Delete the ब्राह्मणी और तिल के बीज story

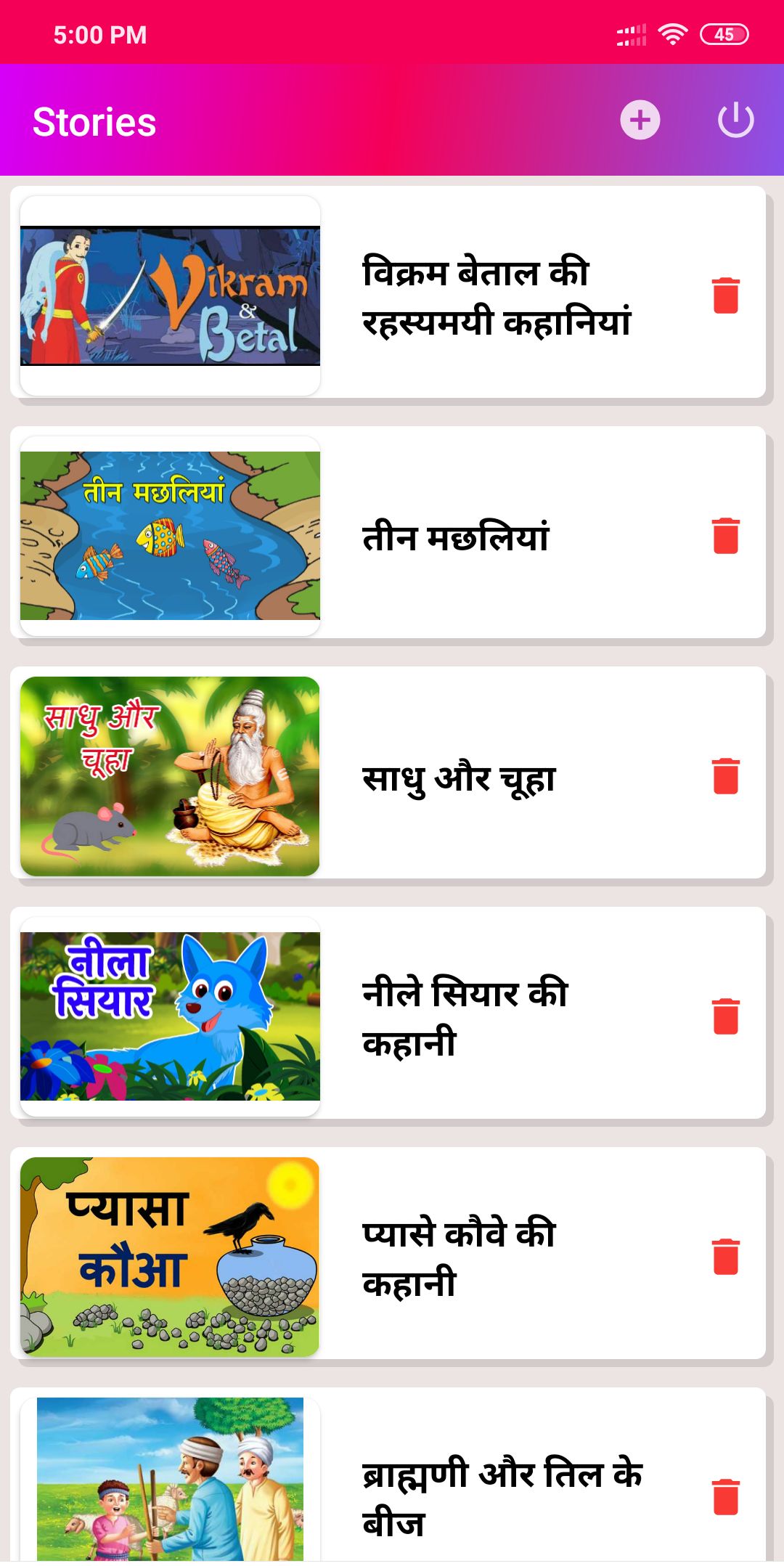pos(725,1496)
